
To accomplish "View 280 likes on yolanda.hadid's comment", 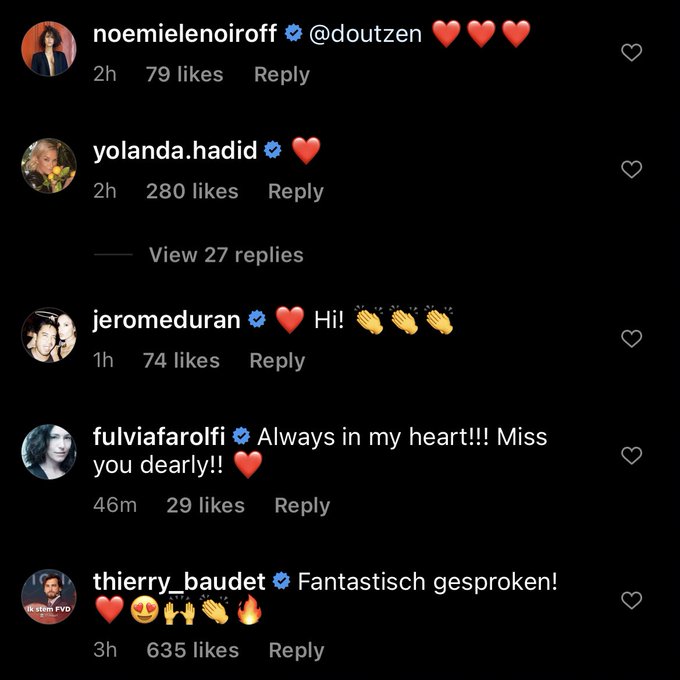I will [x=192, y=191].
